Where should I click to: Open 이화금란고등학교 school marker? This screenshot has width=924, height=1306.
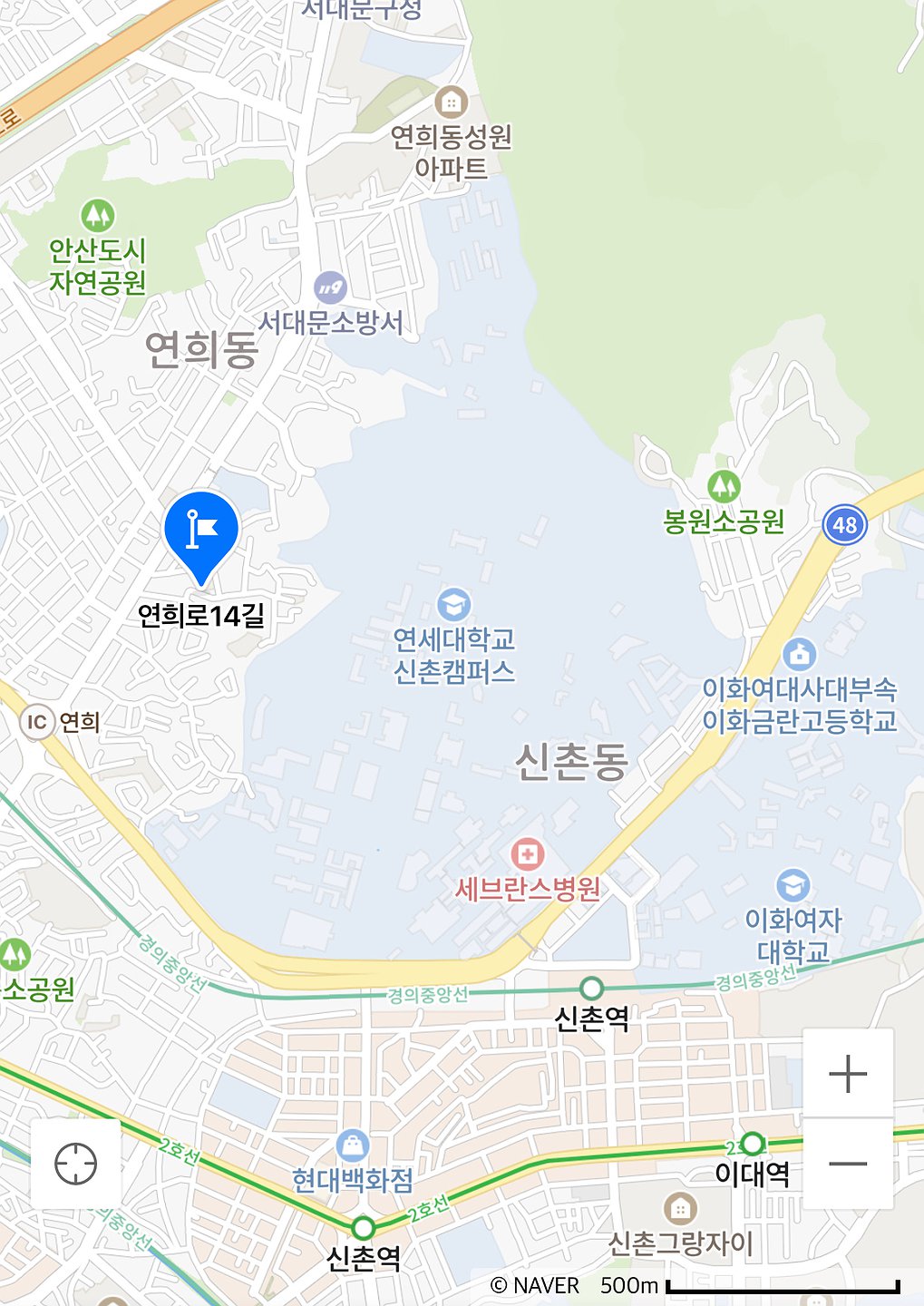coord(799,654)
